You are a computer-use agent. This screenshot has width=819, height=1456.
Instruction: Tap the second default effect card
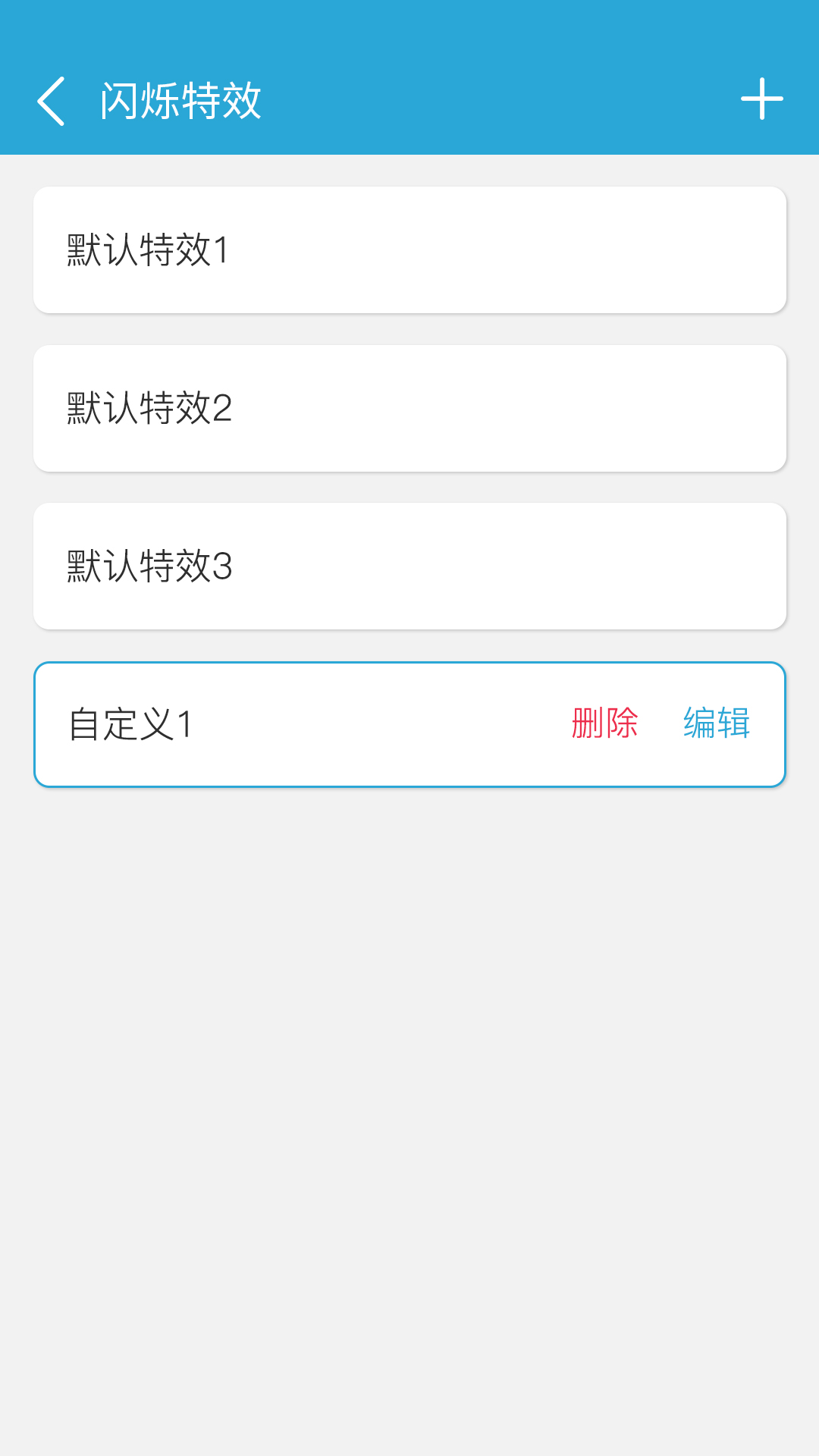tap(409, 408)
